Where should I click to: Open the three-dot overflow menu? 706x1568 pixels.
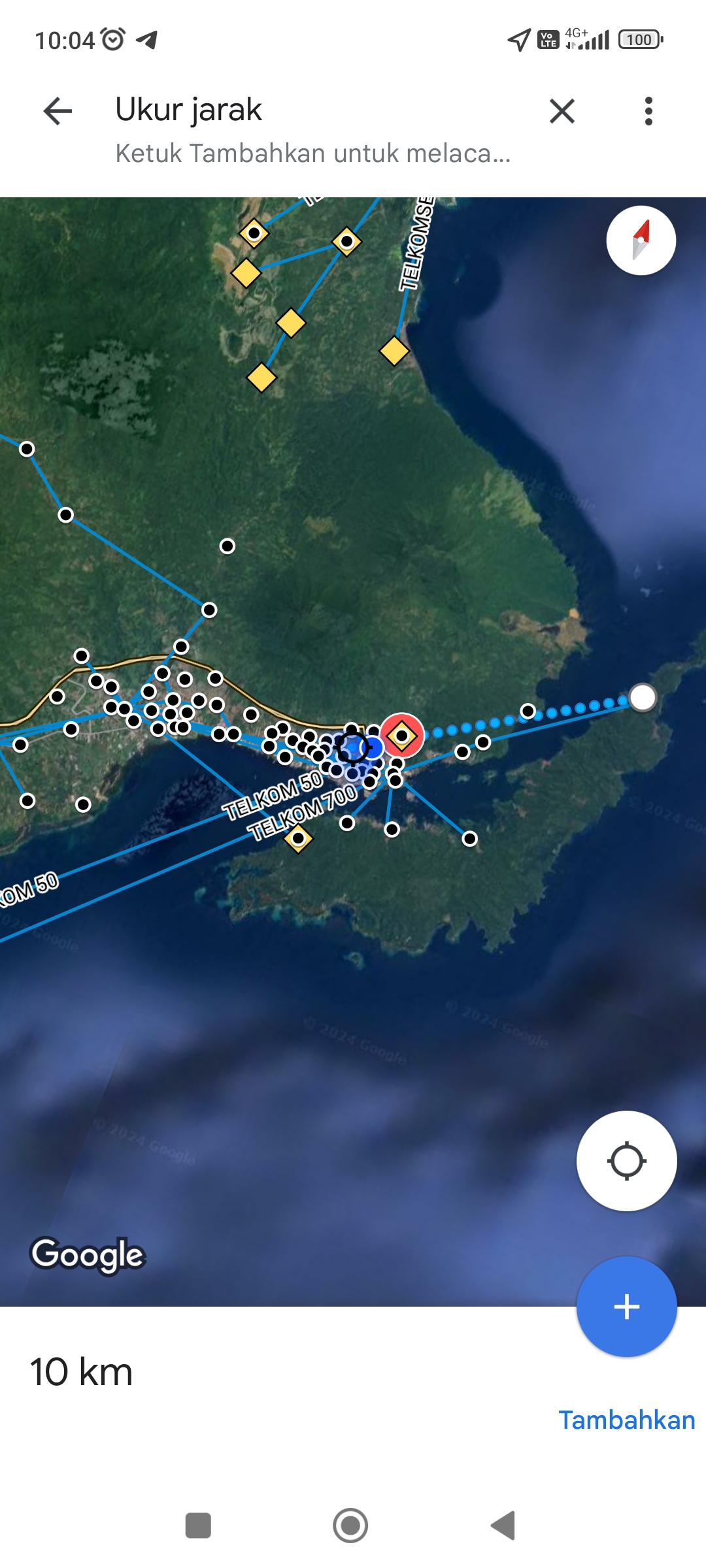(x=648, y=111)
